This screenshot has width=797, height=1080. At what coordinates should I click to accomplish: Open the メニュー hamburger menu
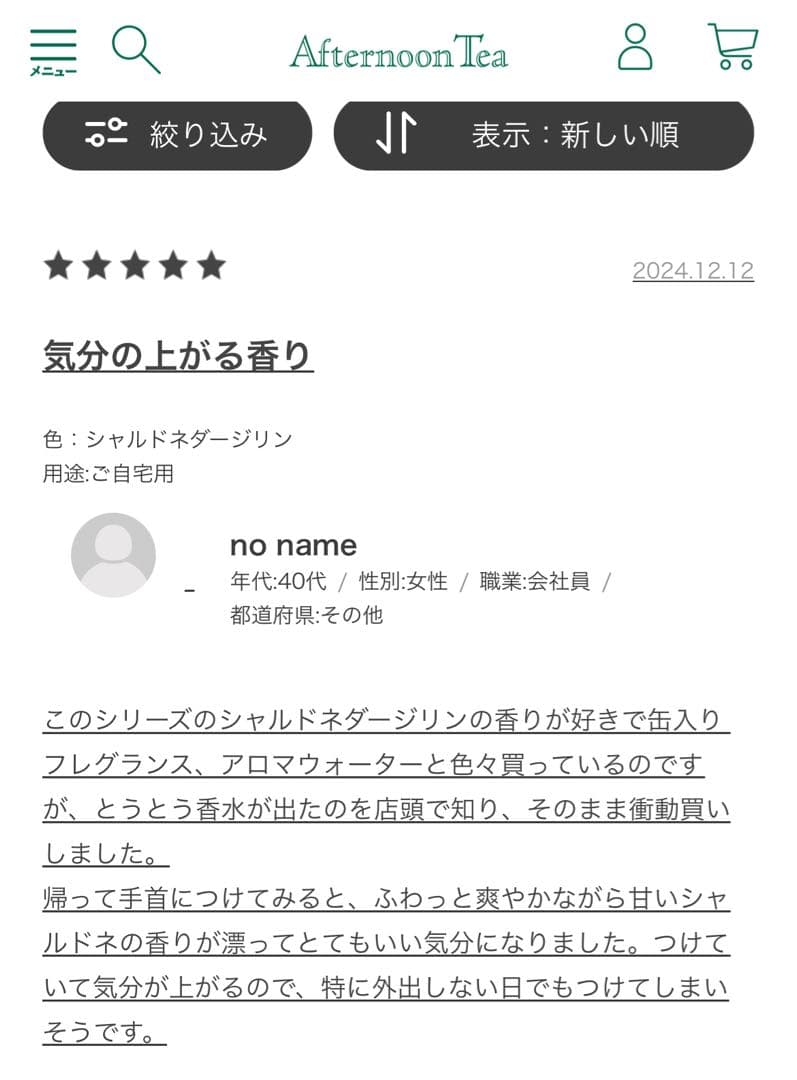[x=53, y=50]
